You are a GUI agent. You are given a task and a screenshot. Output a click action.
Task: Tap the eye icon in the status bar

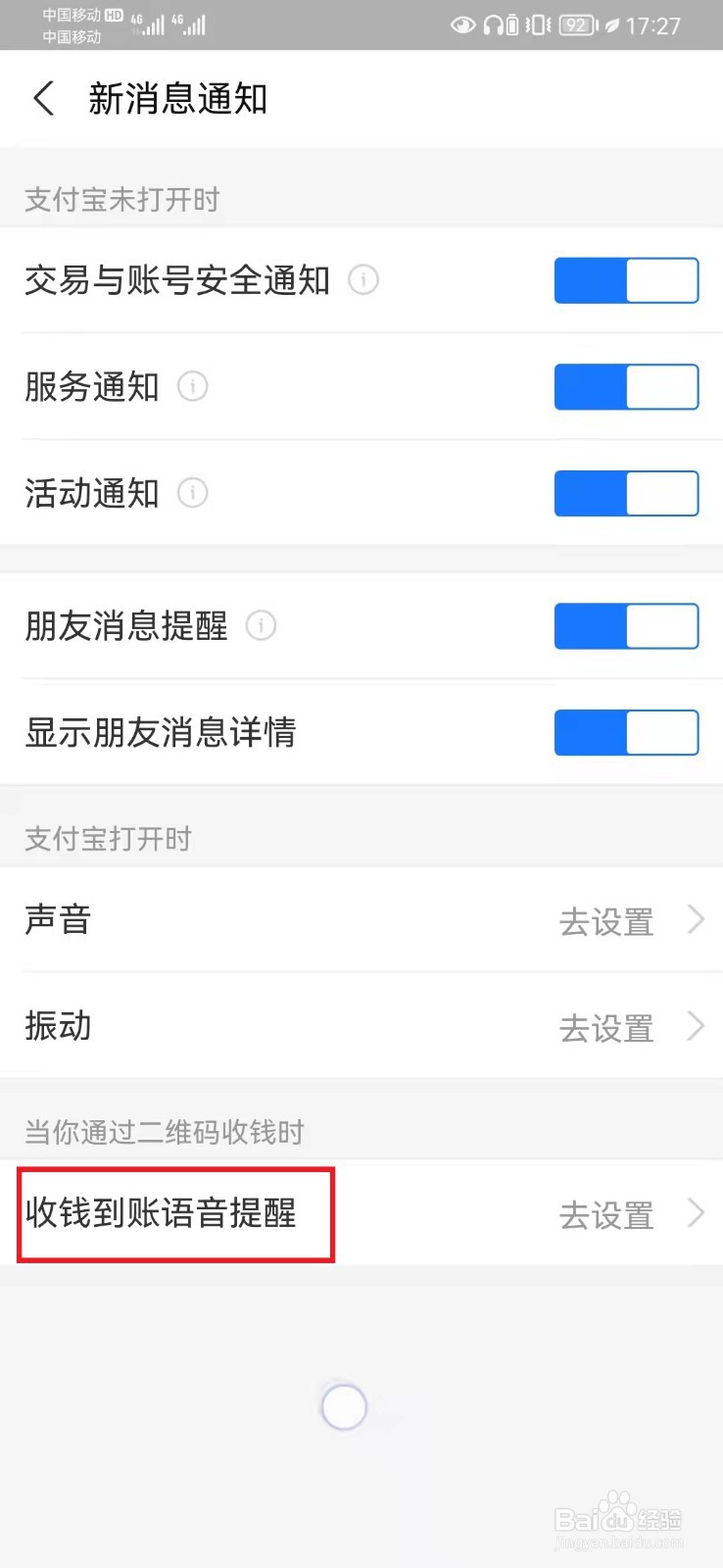pyautogui.click(x=463, y=25)
